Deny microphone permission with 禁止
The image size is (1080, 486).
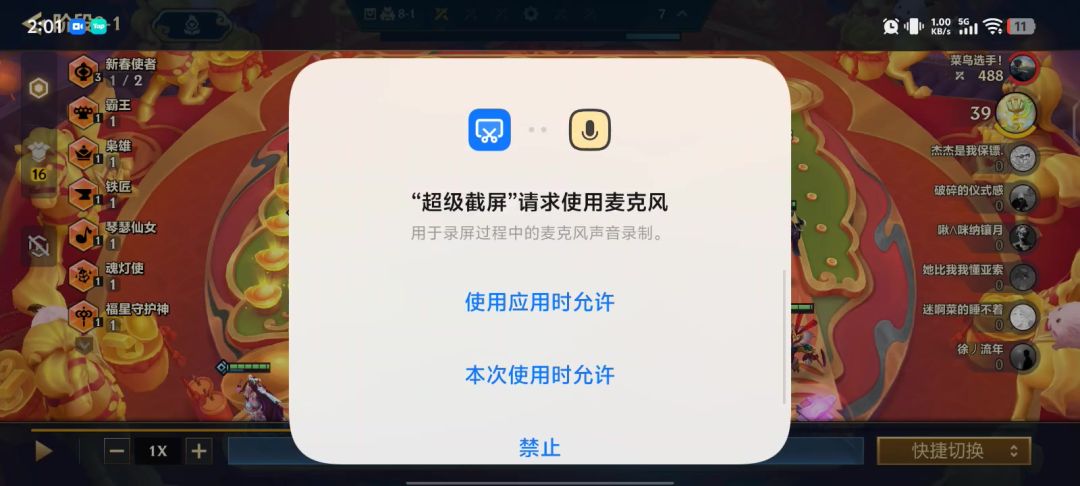[x=539, y=446]
